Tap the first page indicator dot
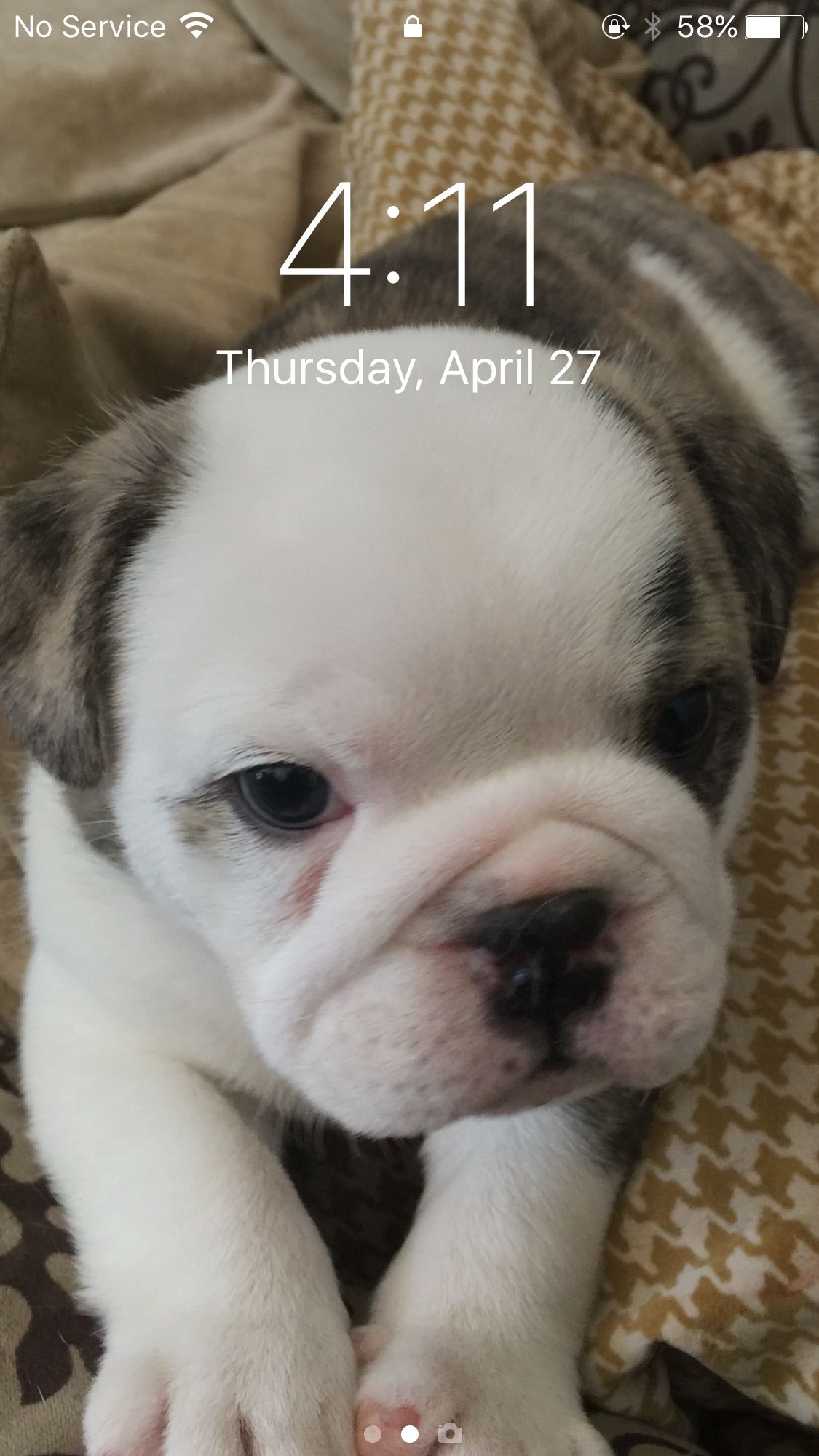This screenshot has height=1456, width=819. coord(373,1433)
